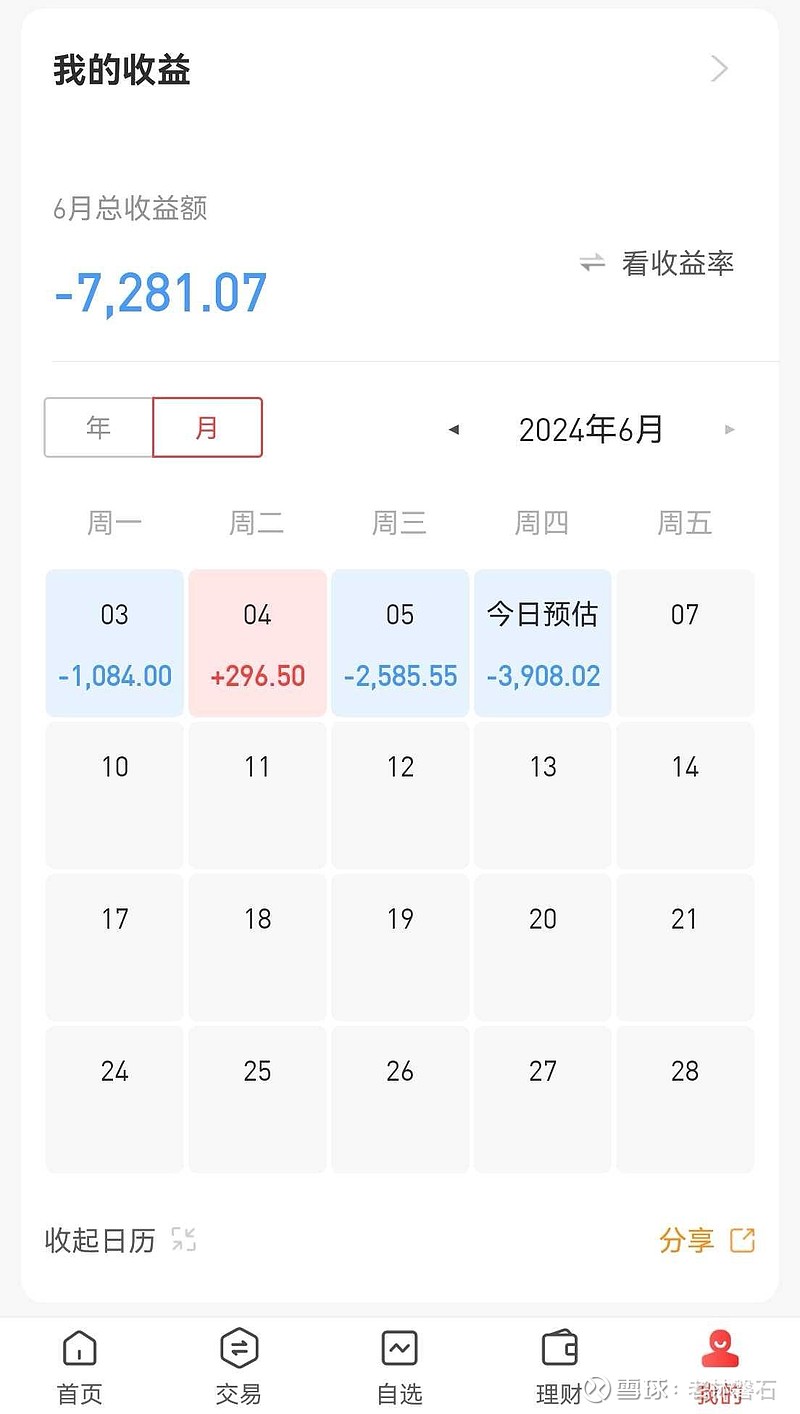This screenshot has width=800, height=1414.
Task: Go to the previous month
Action: [453, 430]
